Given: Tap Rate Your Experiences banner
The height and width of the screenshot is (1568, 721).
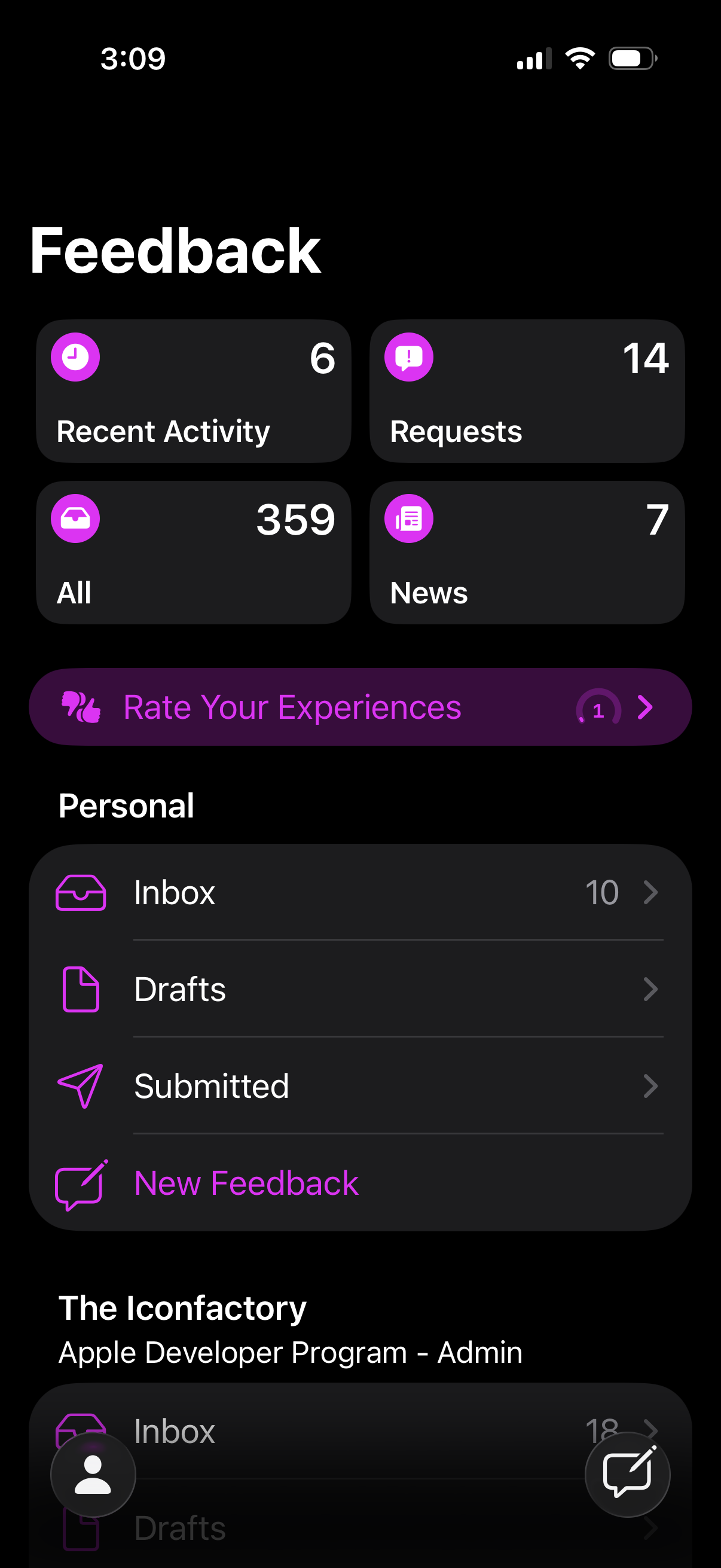Looking at the screenshot, I should 360,707.
